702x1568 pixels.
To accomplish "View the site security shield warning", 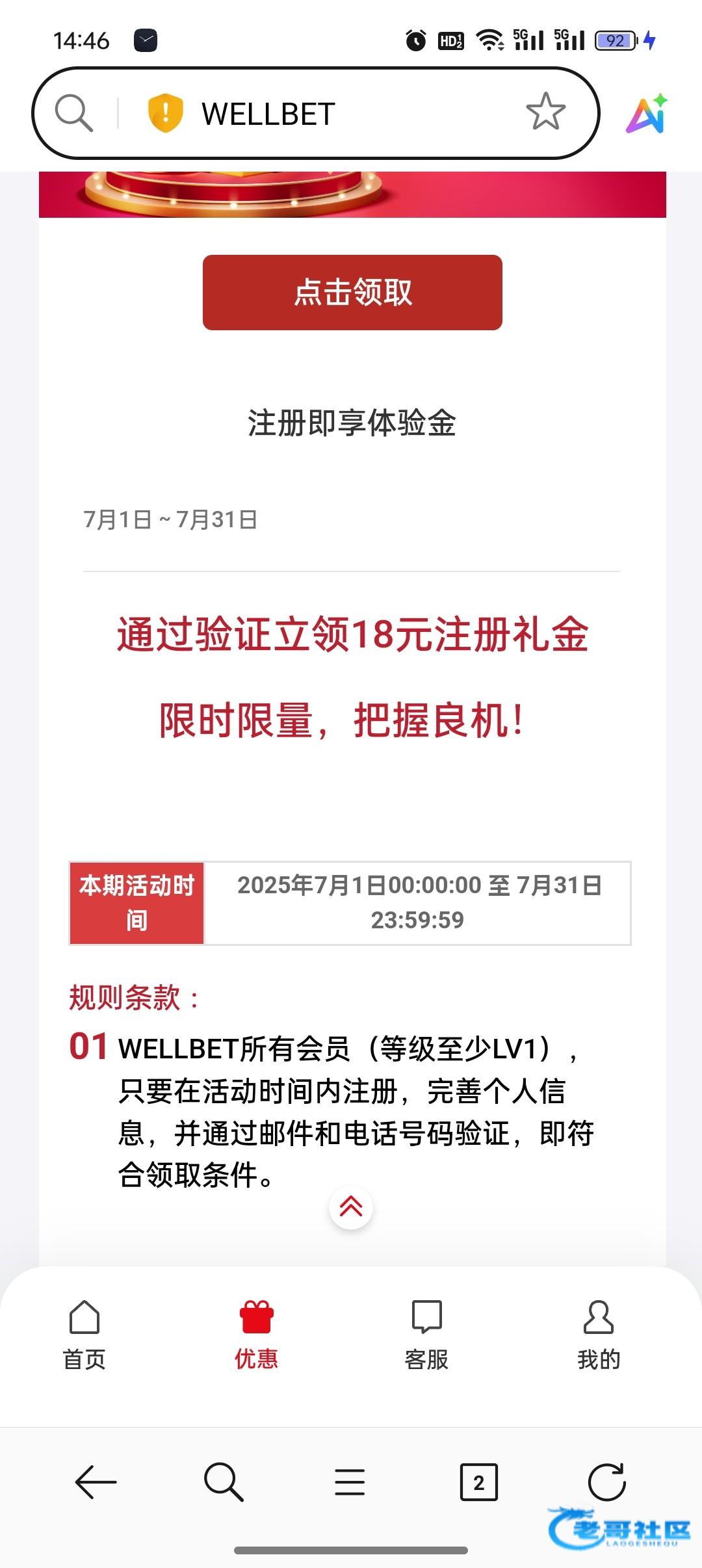I will tap(165, 112).
